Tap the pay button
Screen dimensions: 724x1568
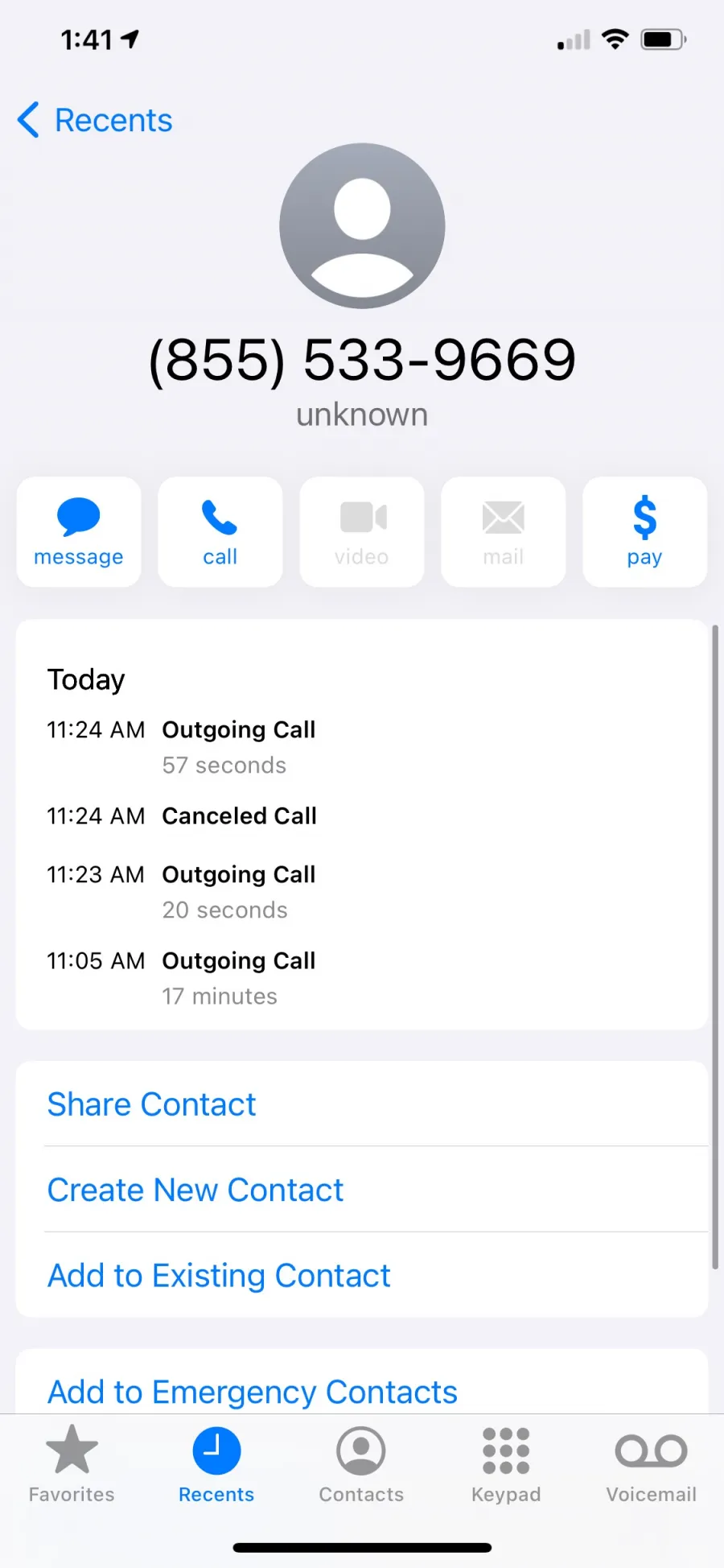644,532
